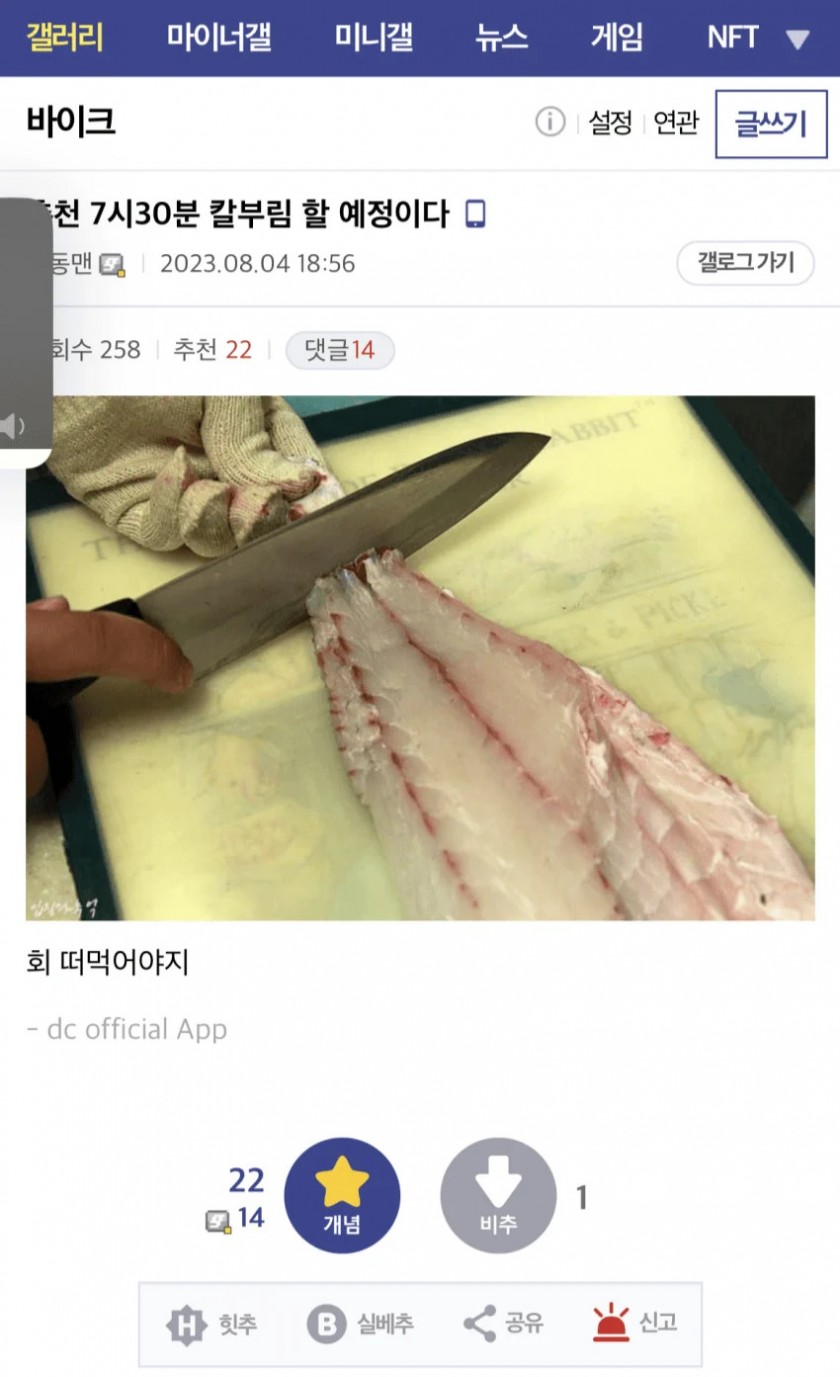Switch to the 갤러리 tab
Image resolution: width=840 pixels, height=1377 pixels.
[x=65, y=38]
